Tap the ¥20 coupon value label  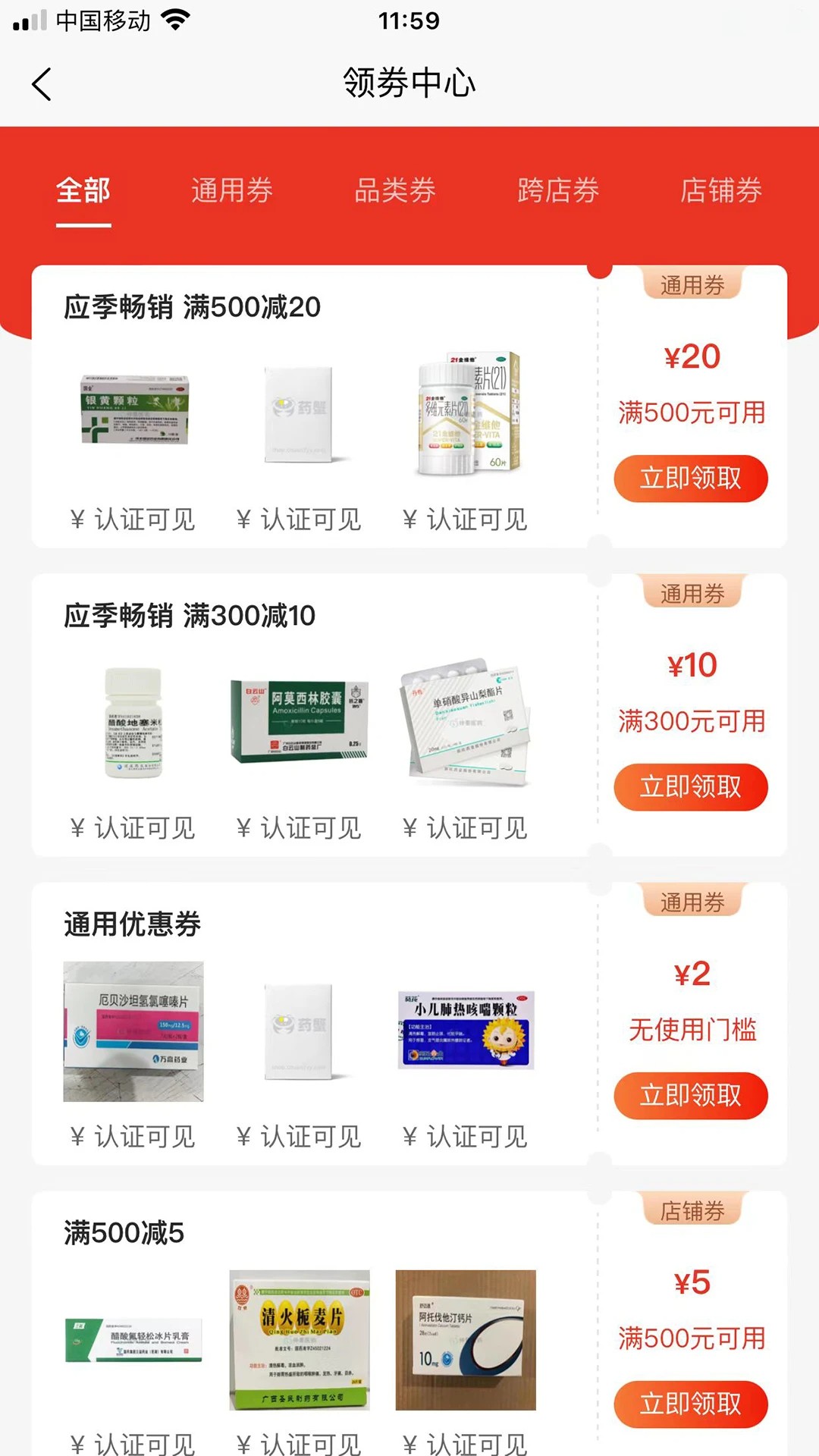click(x=691, y=356)
